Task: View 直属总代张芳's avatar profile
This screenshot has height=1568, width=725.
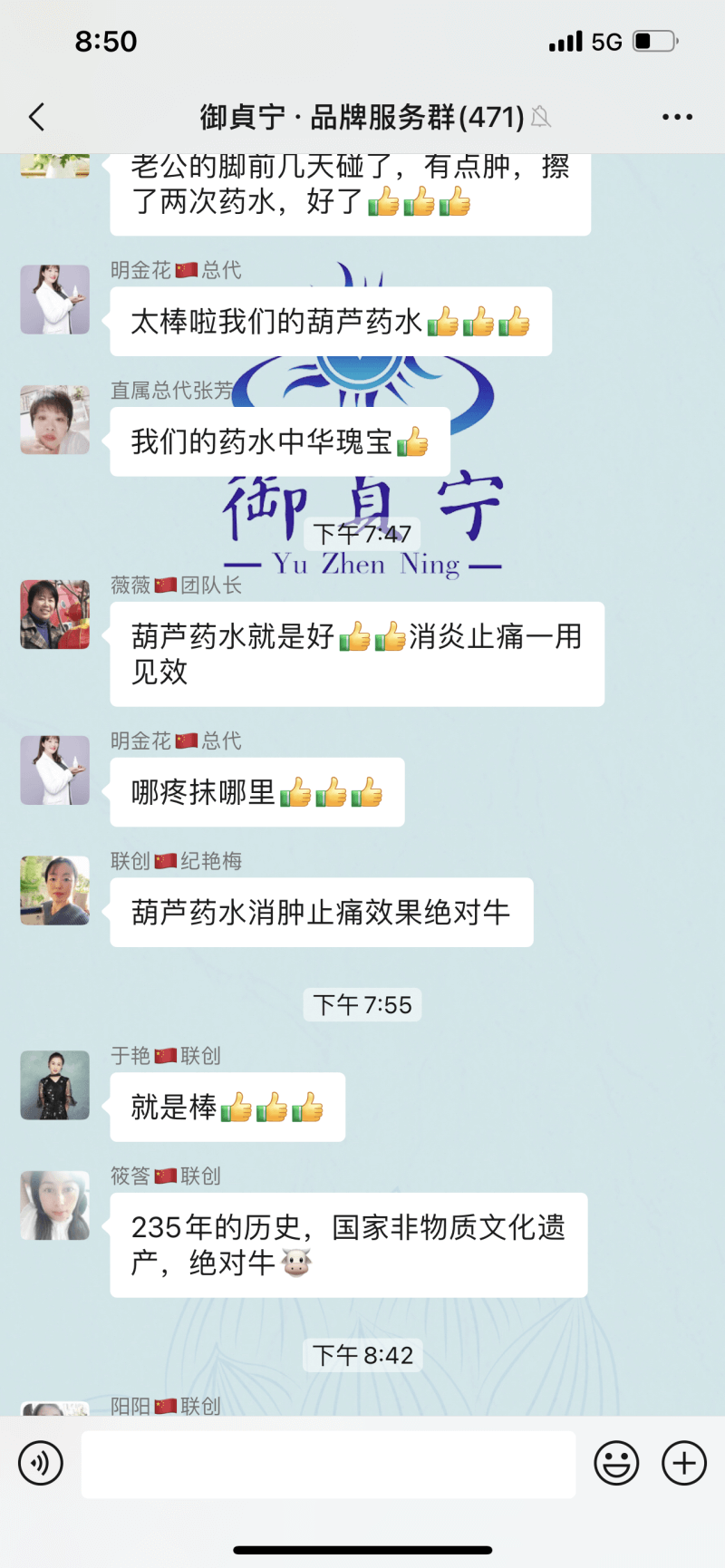Action: (55, 420)
